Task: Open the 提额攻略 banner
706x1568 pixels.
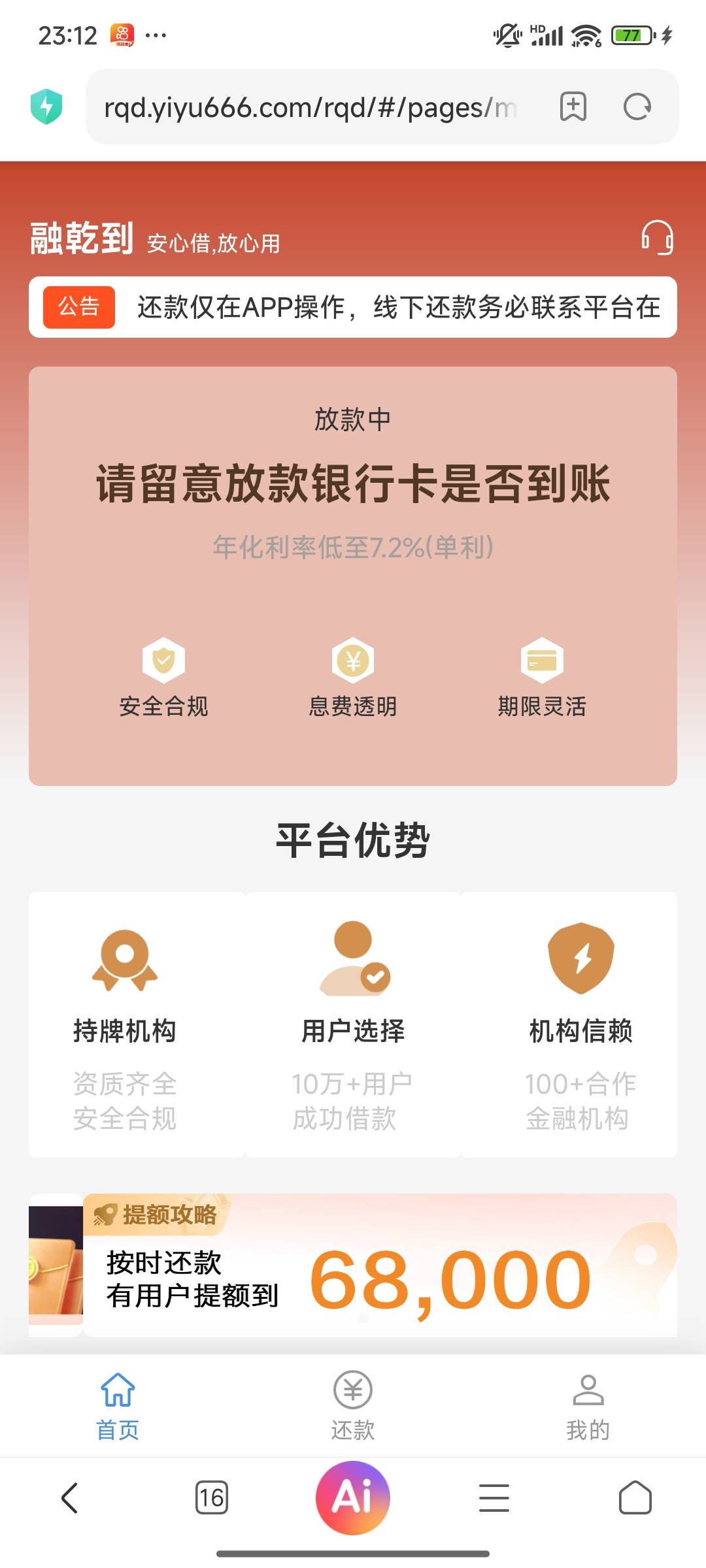Action: 353,1266
